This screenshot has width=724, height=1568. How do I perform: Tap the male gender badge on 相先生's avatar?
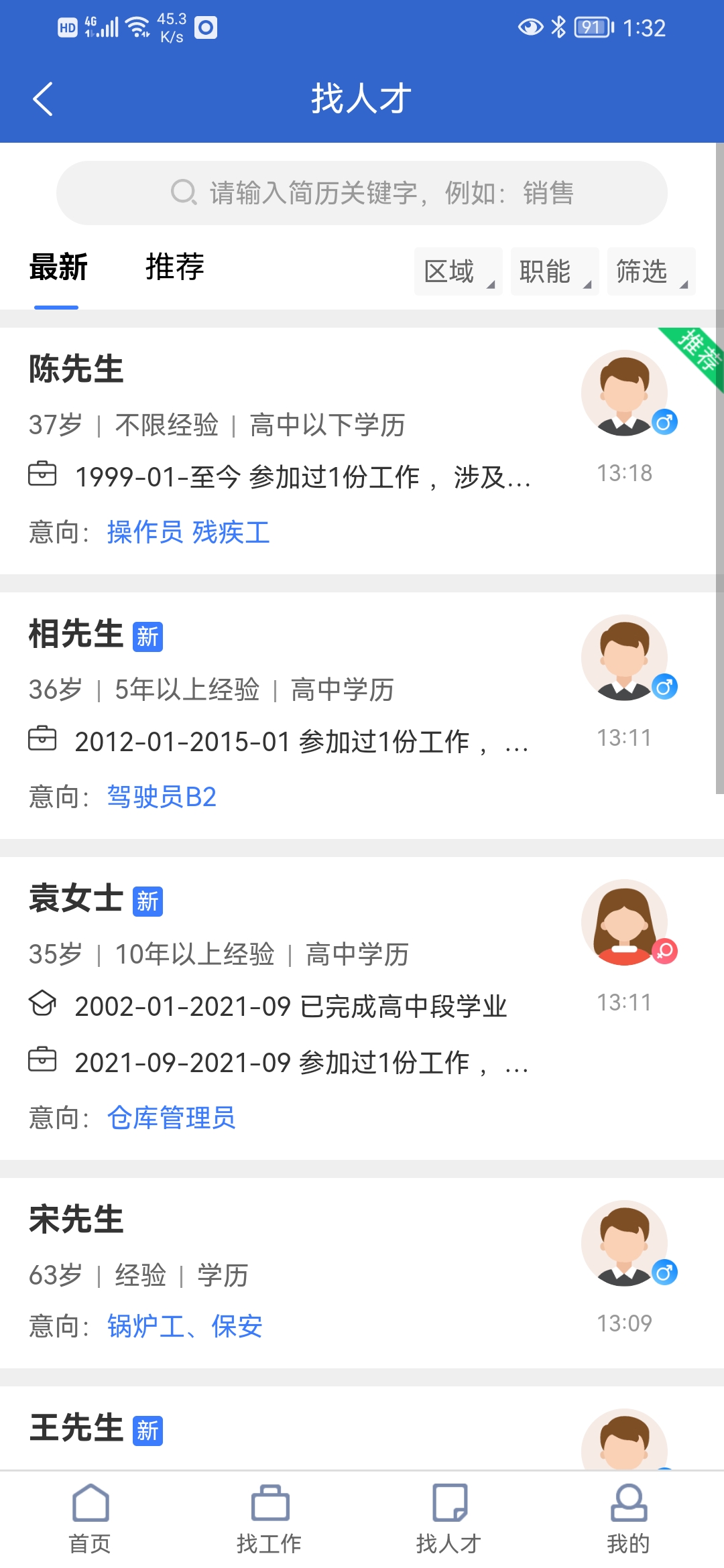point(664,687)
